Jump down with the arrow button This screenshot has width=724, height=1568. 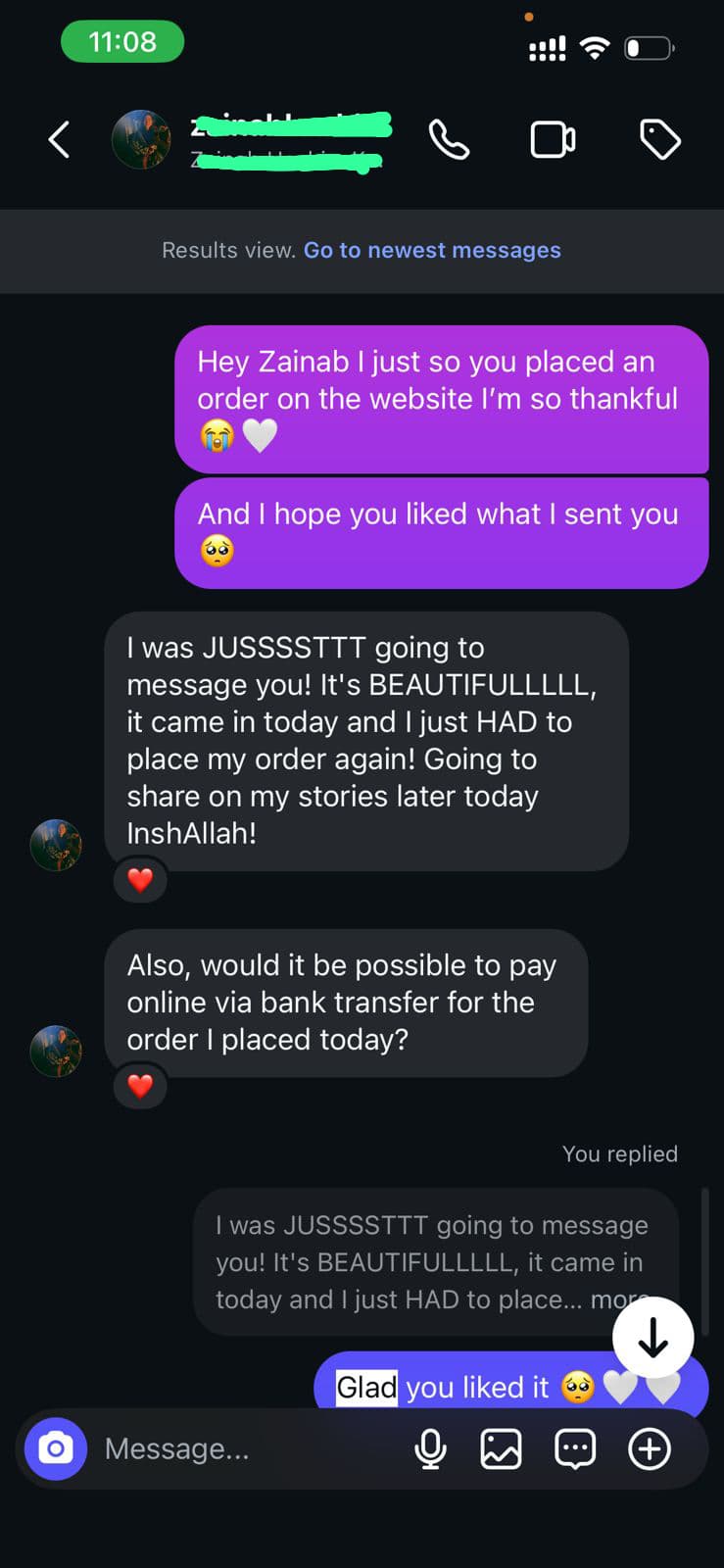[x=652, y=1338]
